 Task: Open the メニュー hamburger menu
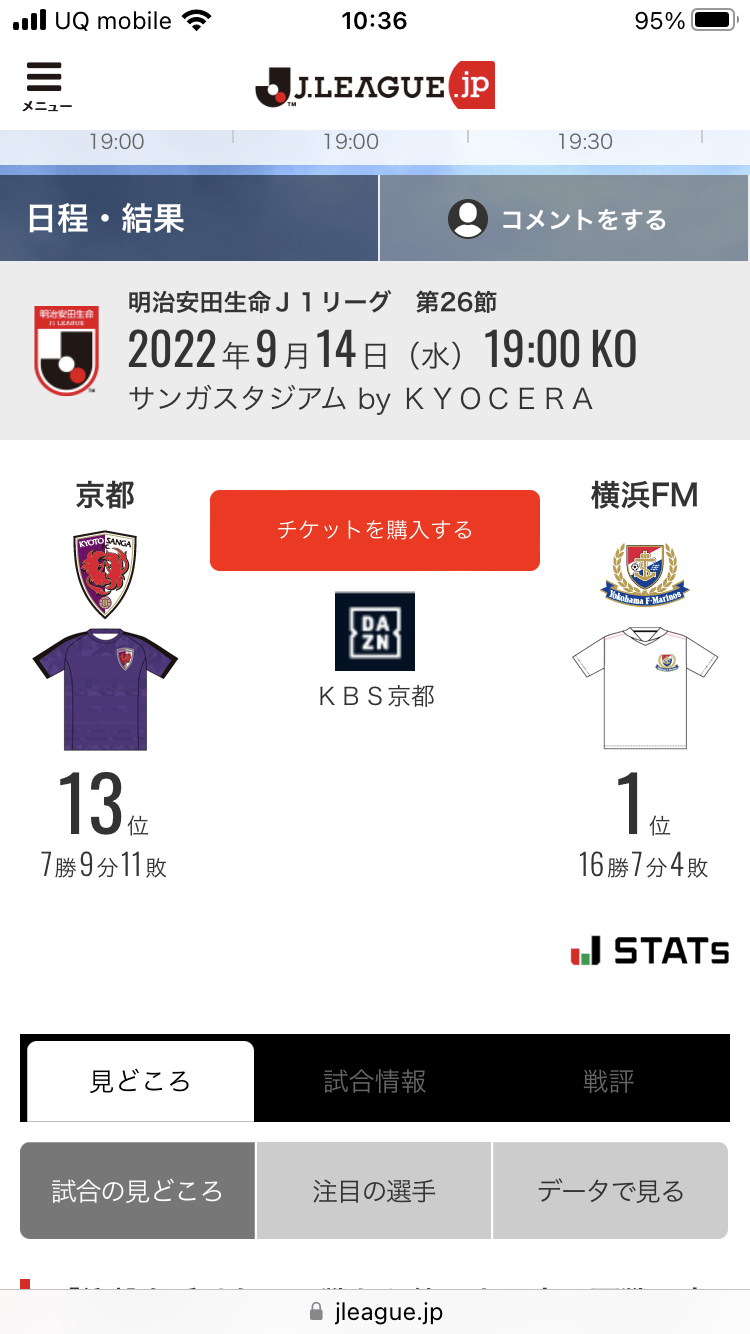click(45, 86)
